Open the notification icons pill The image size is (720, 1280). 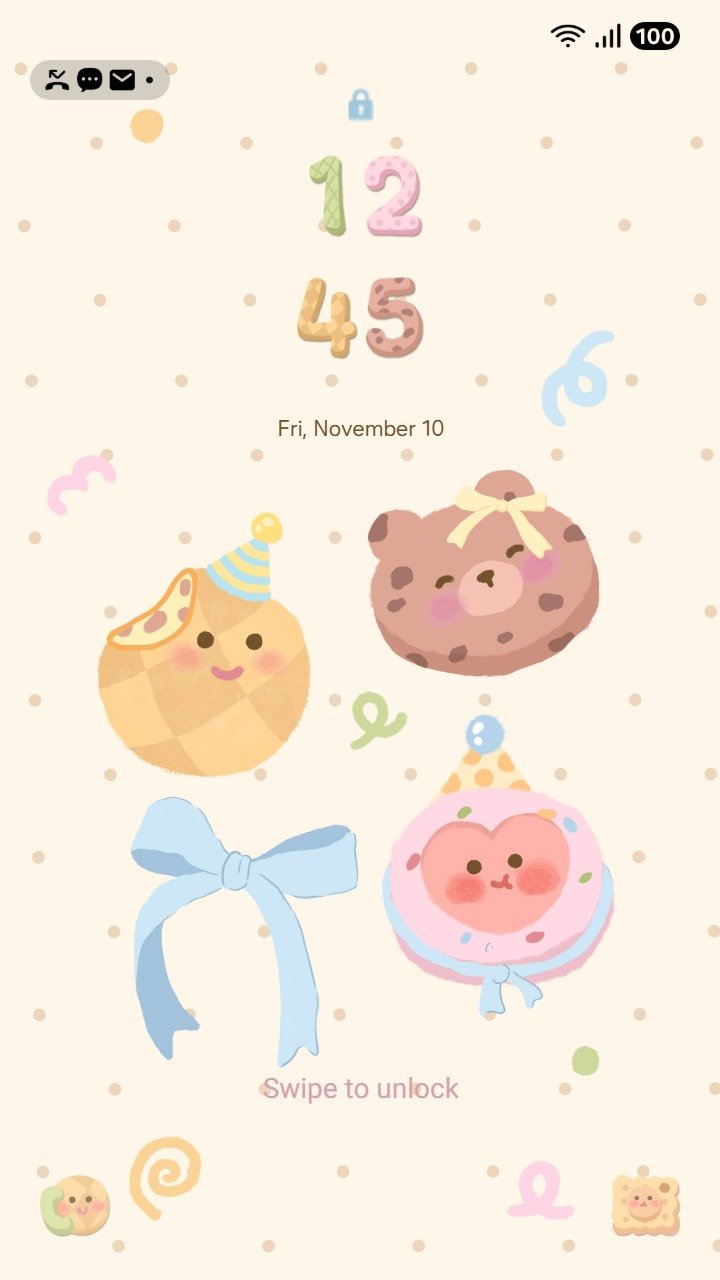pyautogui.click(x=100, y=80)
